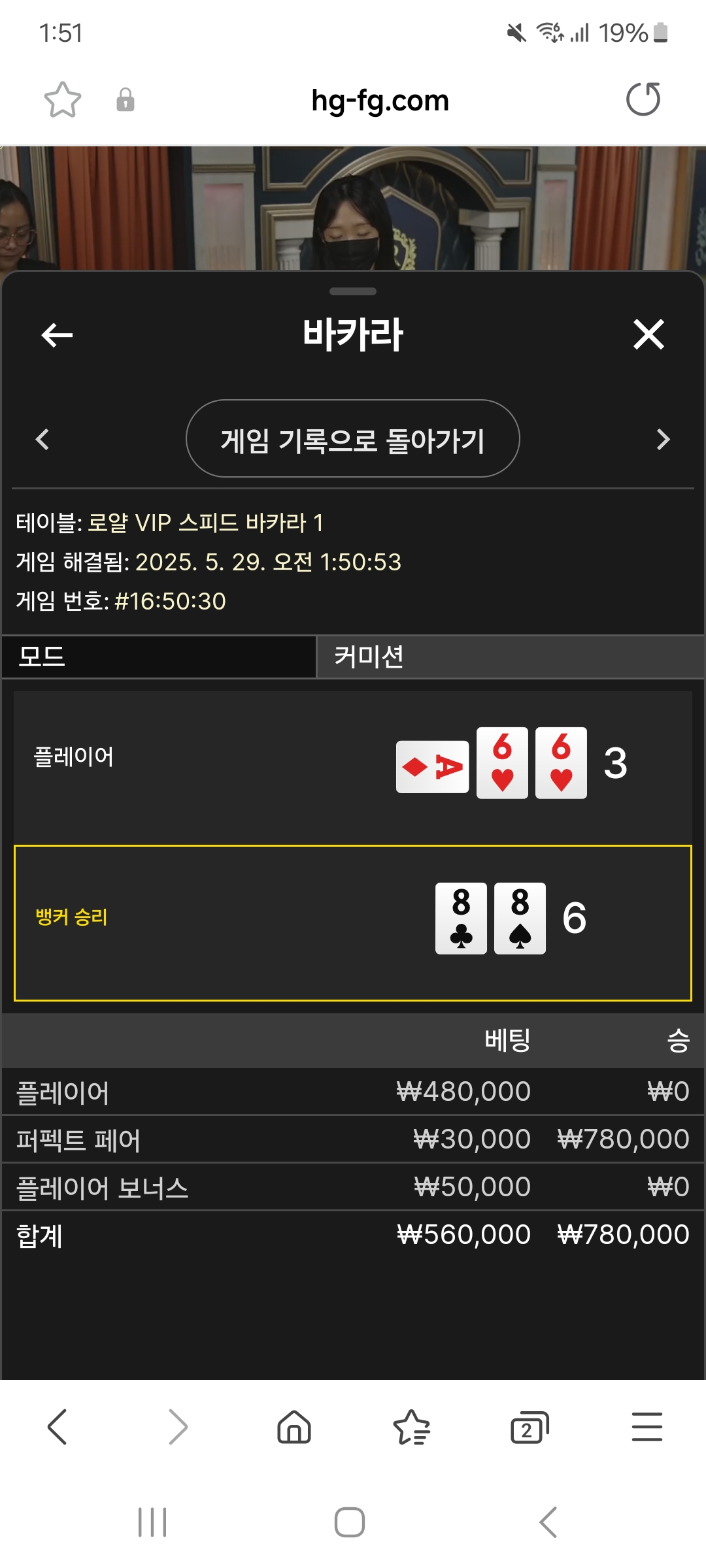706x1568 pixels.
Task: Close the 바카라 panel
Action: [x=648, y=335]
